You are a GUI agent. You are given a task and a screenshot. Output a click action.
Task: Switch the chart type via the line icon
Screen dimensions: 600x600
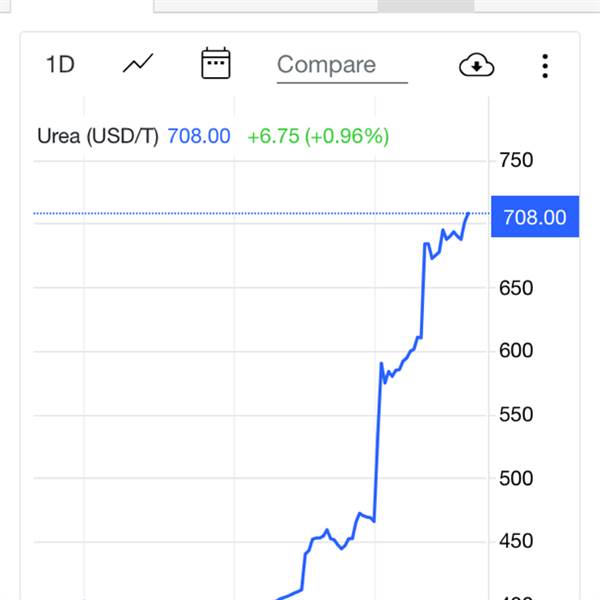138,65
